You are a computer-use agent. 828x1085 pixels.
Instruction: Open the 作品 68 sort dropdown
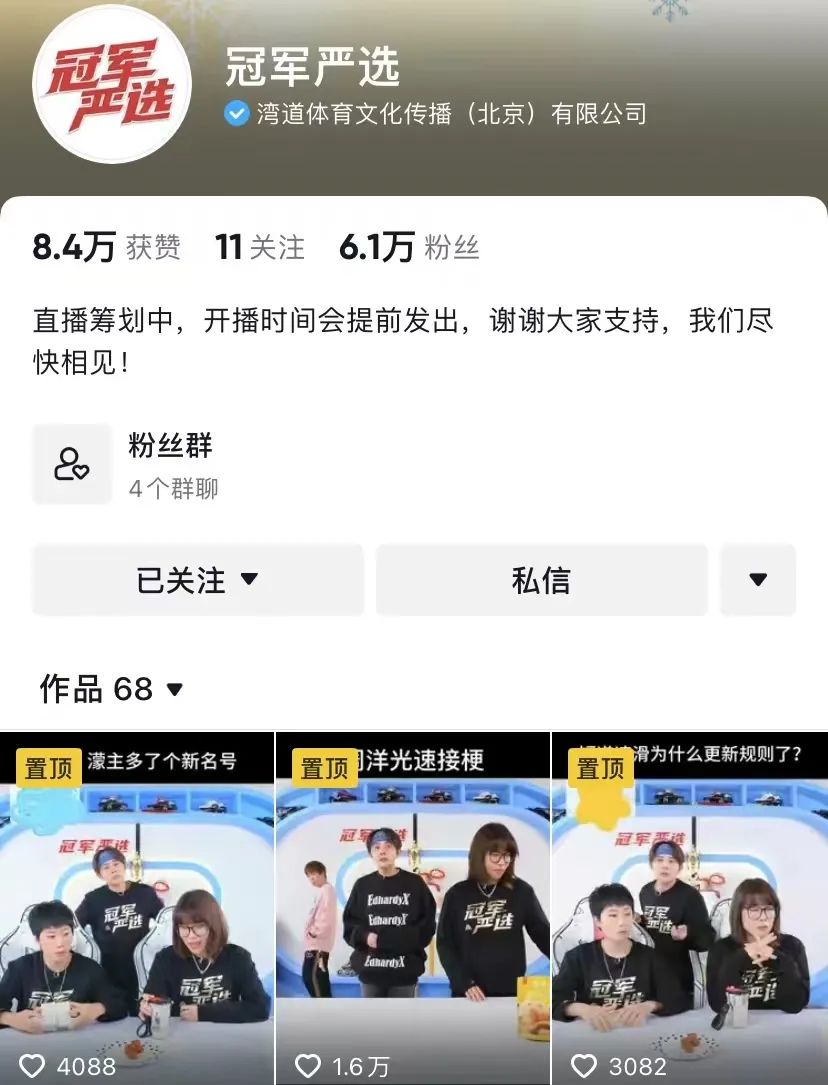coord(112,689)
